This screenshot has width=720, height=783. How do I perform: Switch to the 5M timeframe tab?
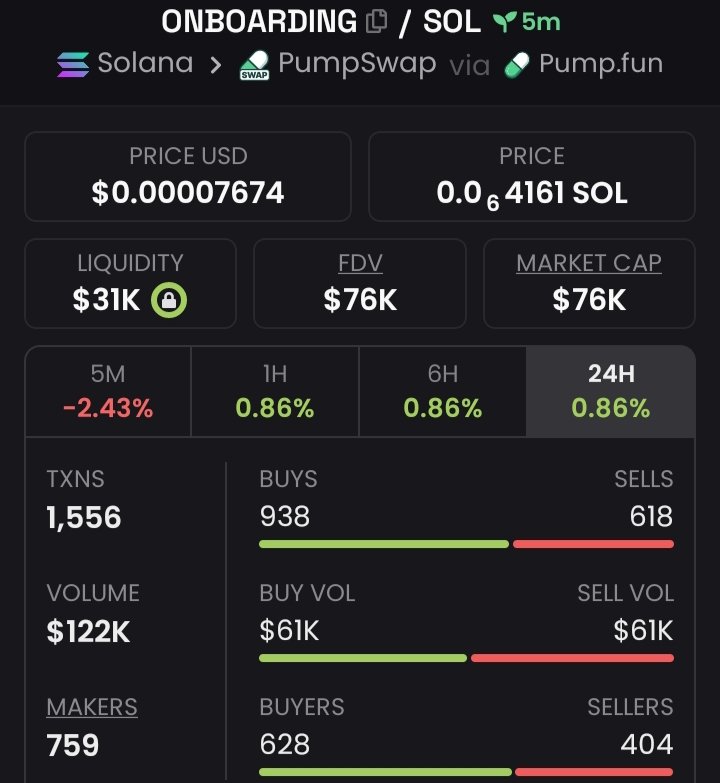coord(108,391)
